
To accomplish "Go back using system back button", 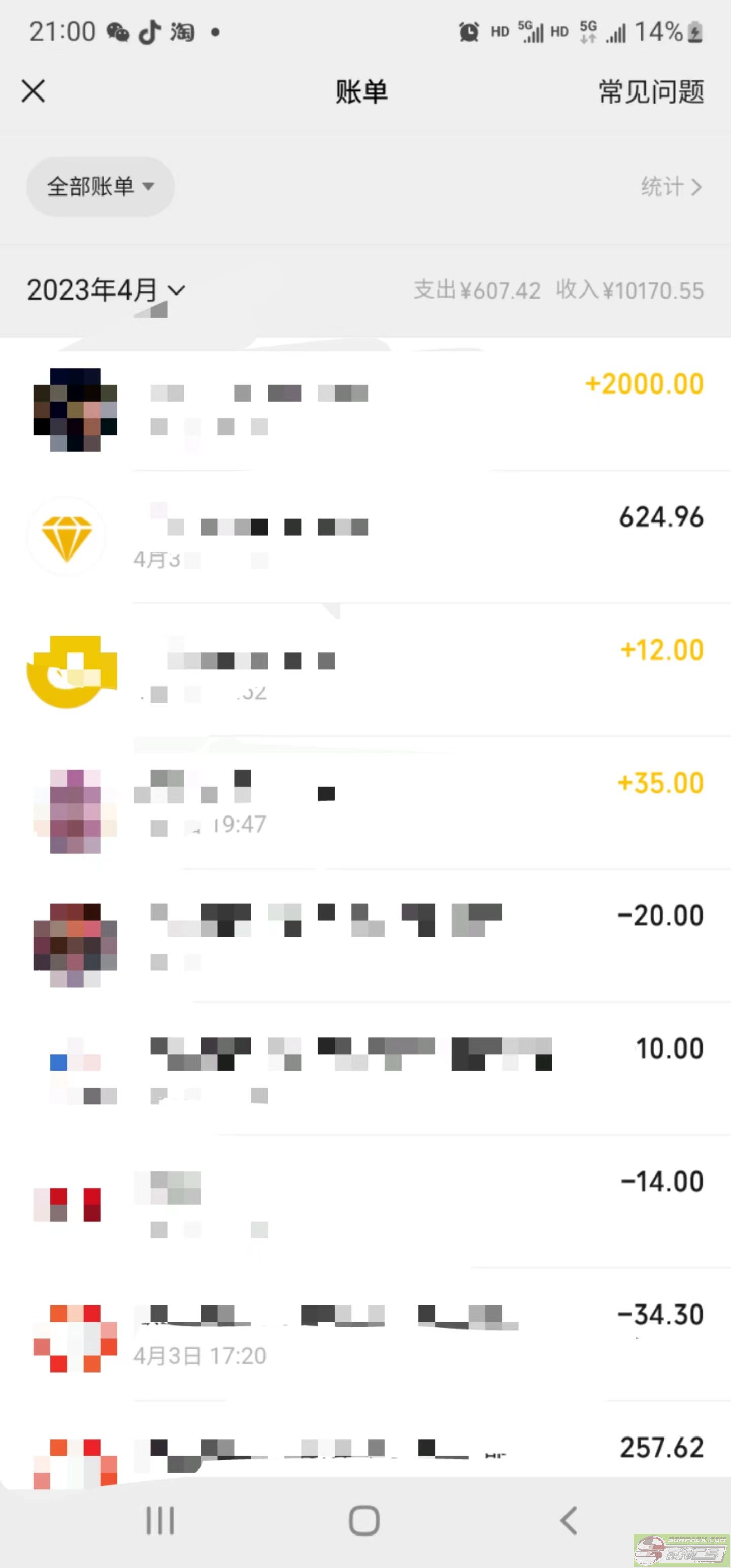I will [x=569, y=1520].
